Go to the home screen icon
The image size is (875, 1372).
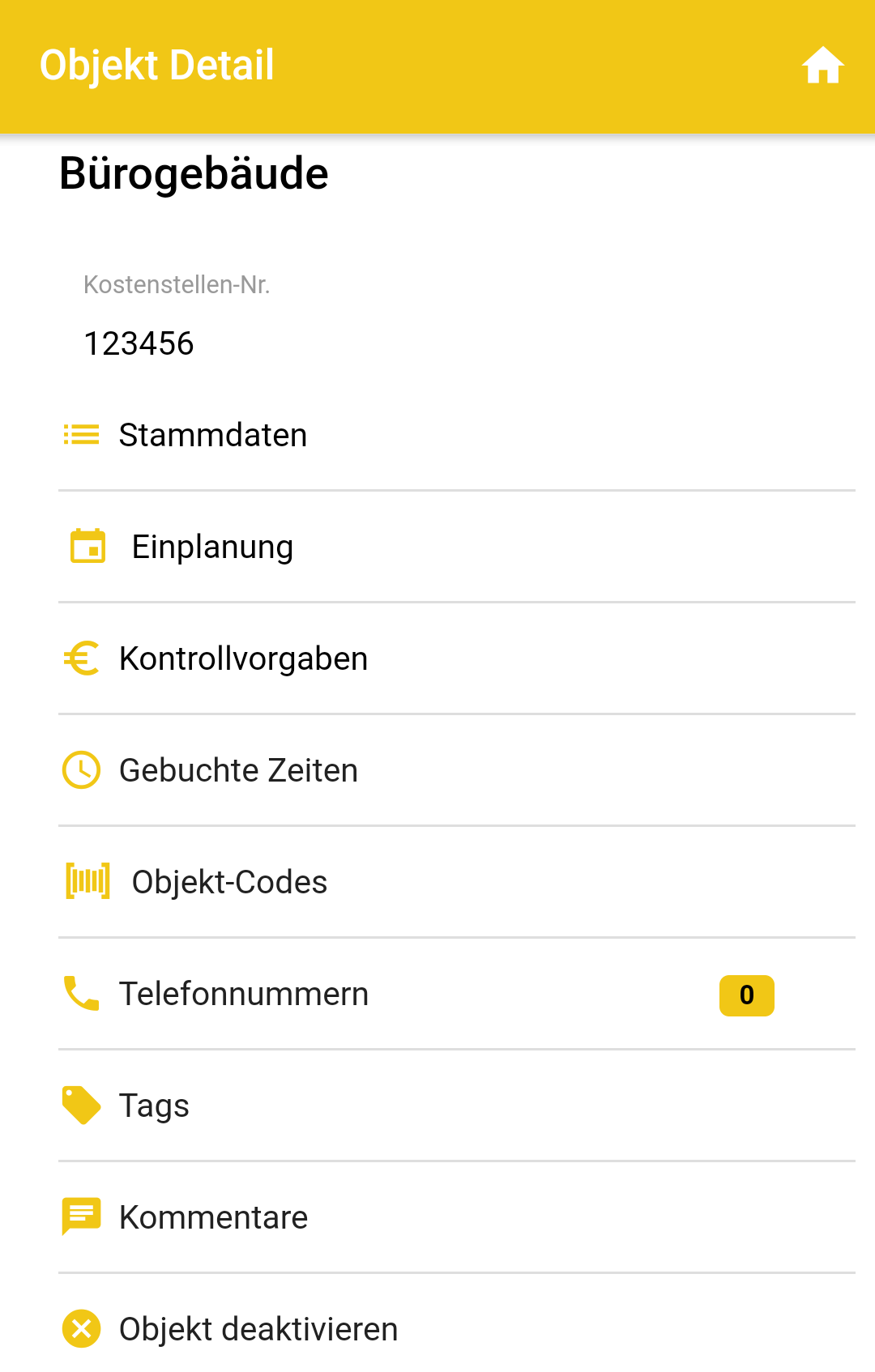pyautogui.click(x=822, y=66)
